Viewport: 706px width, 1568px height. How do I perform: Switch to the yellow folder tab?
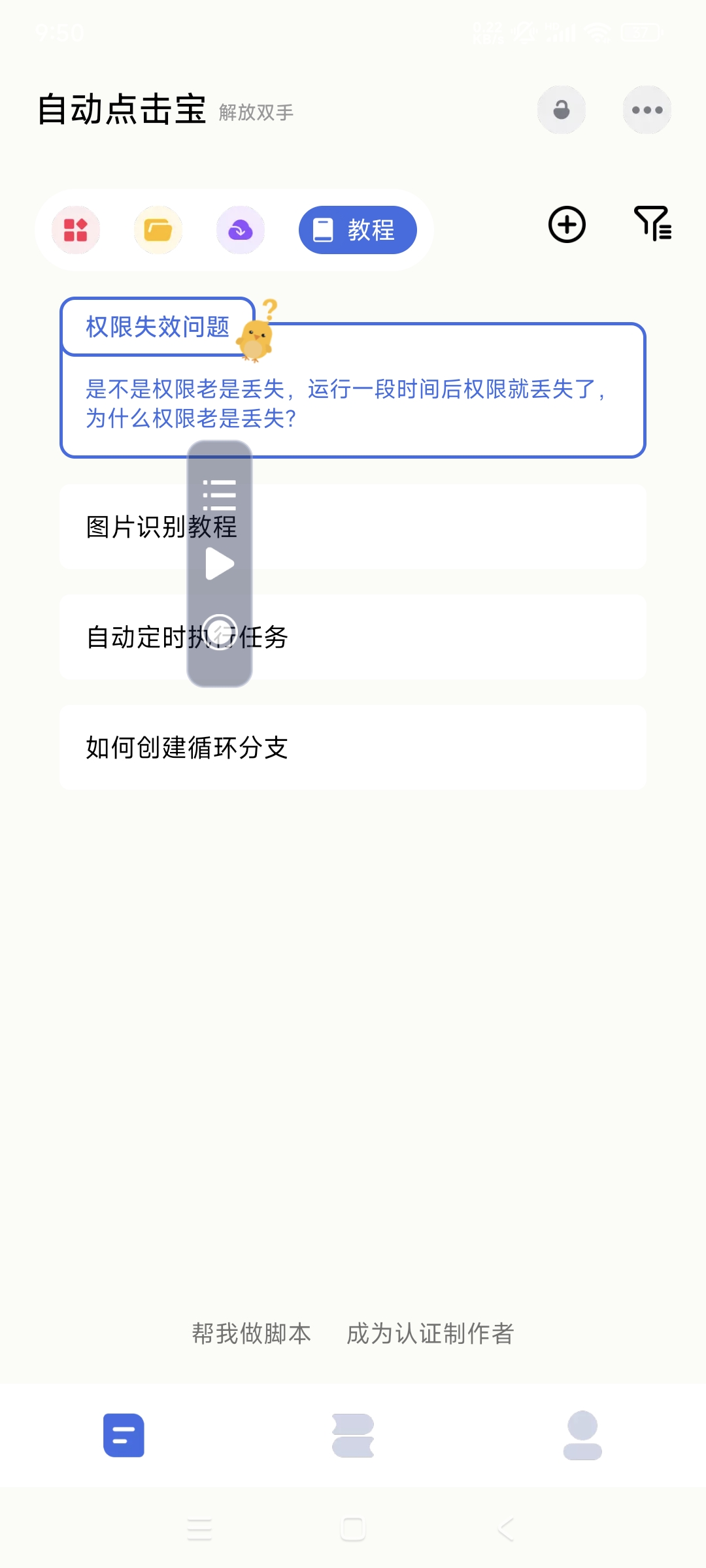tap(158, 230)
